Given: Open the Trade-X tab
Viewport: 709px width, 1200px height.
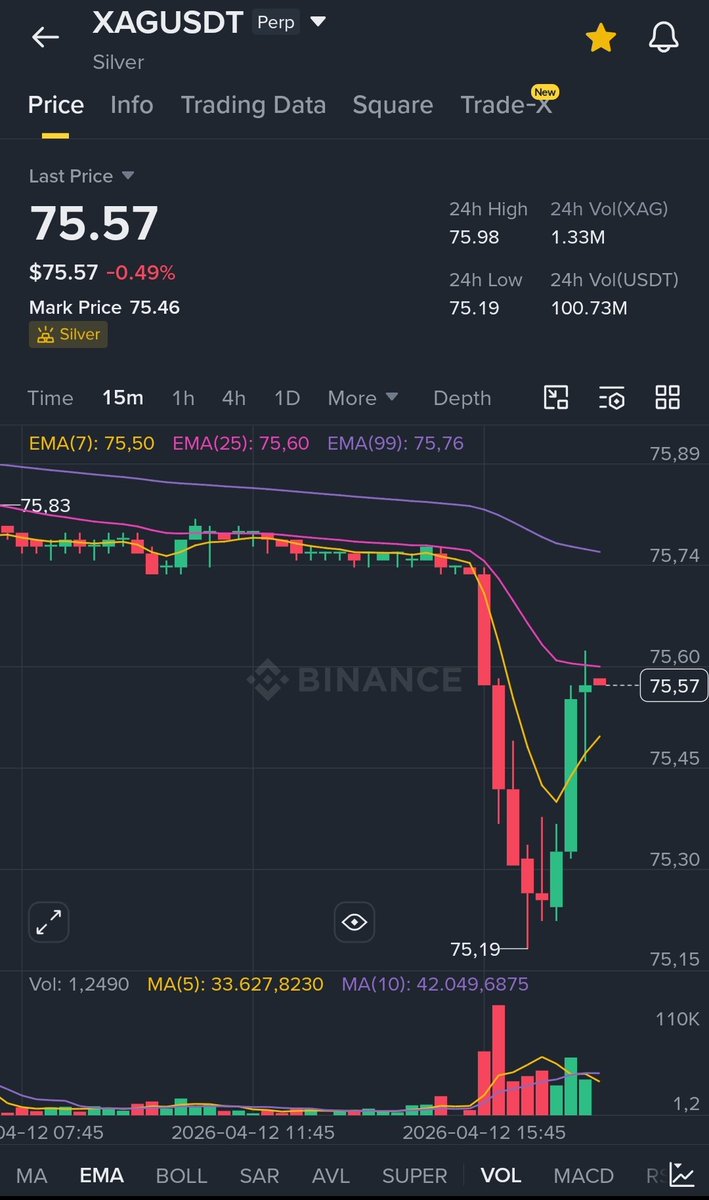Looking at the screenshot, I should [x=506, y=105].
